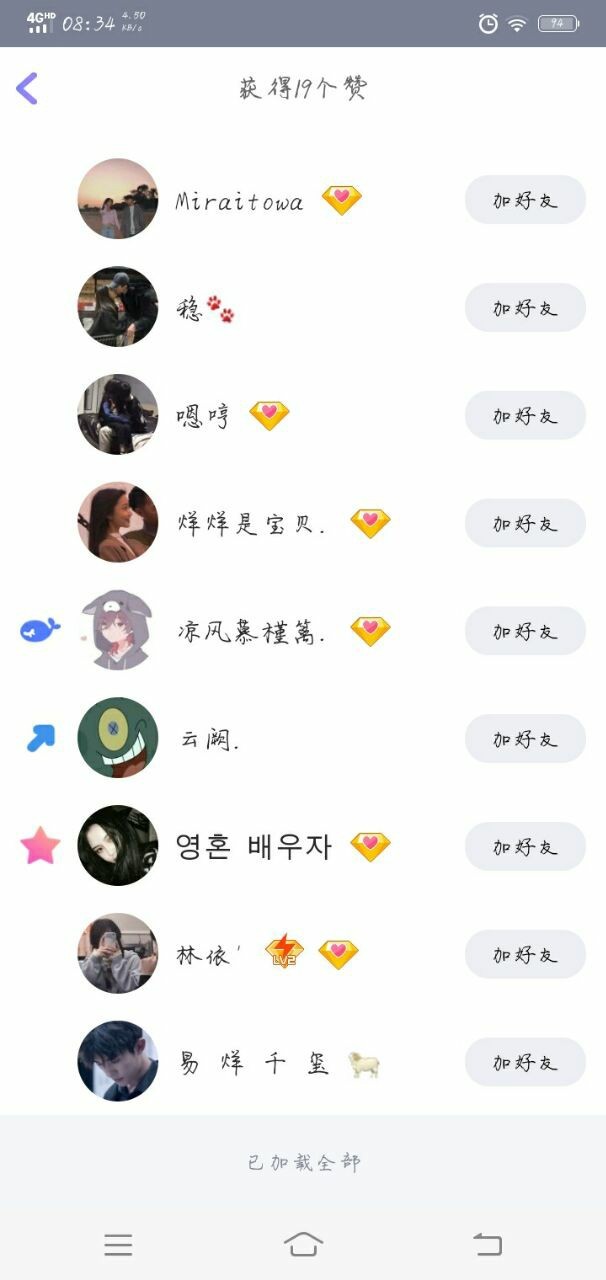Open 易烊千玺's avatar
This screenshot has height=1280, width=606.
click(118, 1061)
